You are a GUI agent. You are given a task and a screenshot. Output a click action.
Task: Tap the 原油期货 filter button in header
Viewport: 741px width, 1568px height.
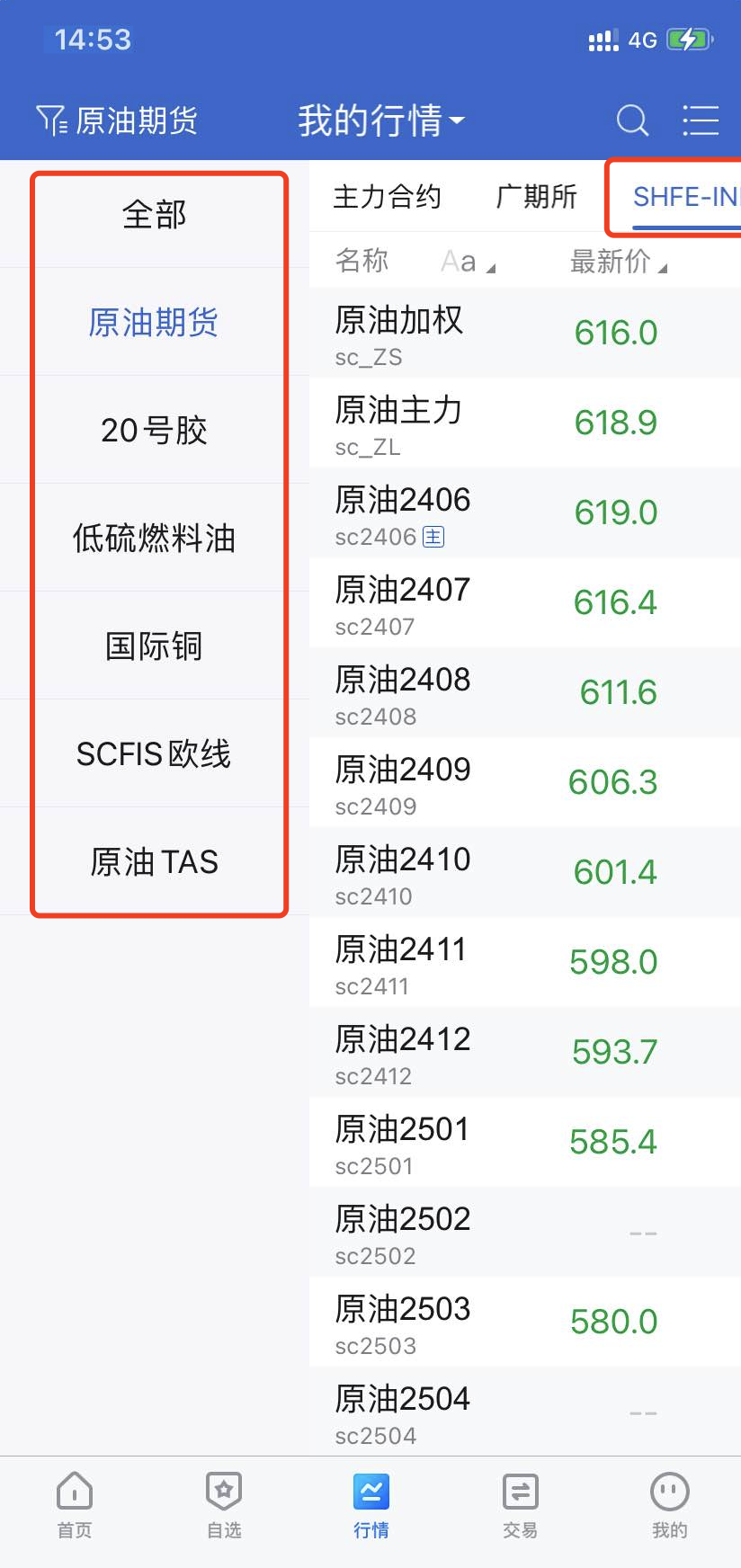pos(117,120)
